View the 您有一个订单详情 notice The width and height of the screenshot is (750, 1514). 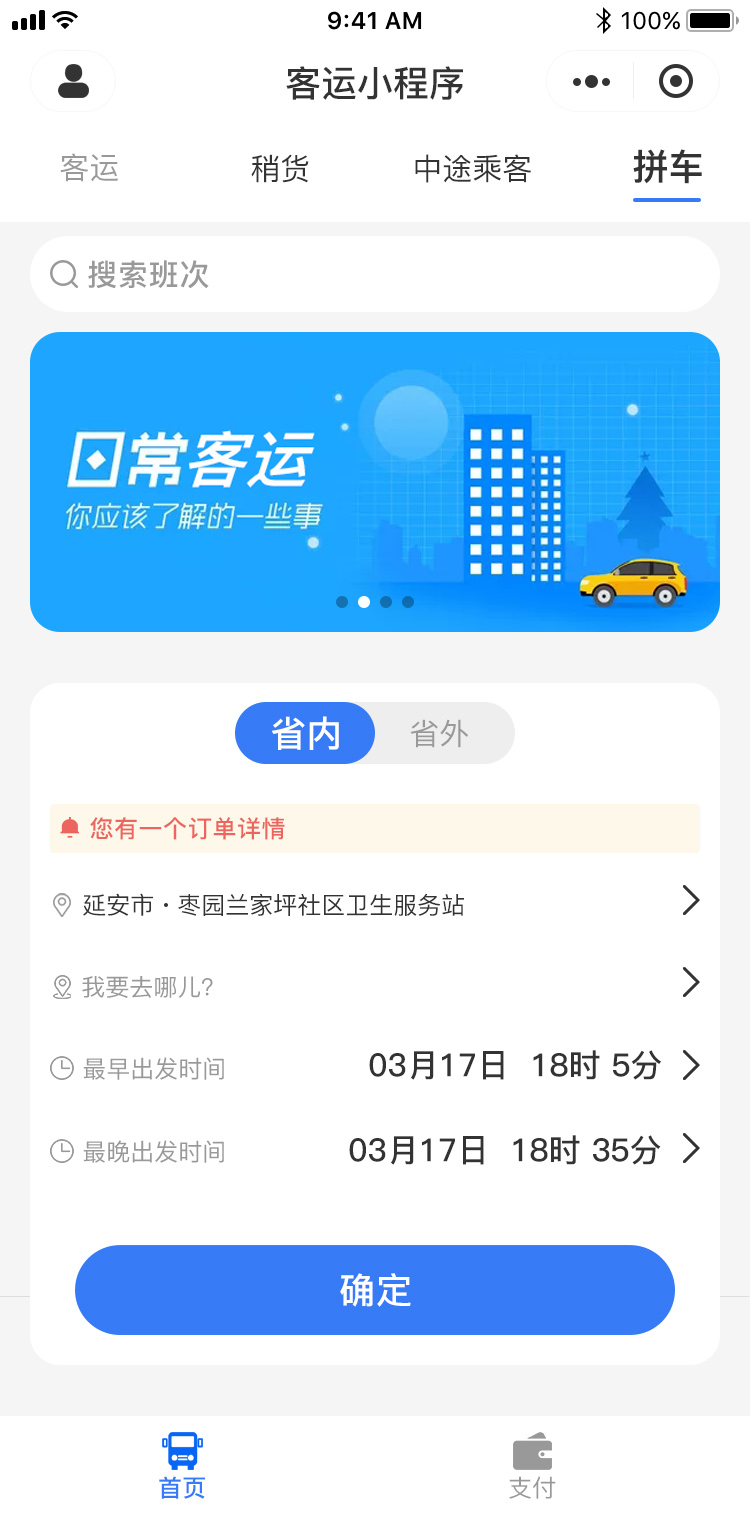[x=375, y=828]
